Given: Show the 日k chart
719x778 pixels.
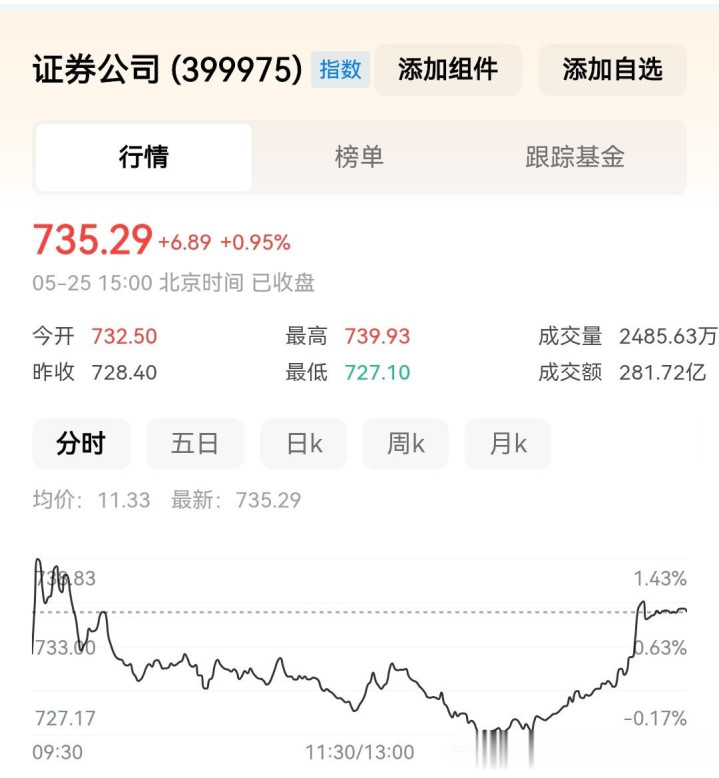Looking at the screenshot, I should (x=304, y=443).
